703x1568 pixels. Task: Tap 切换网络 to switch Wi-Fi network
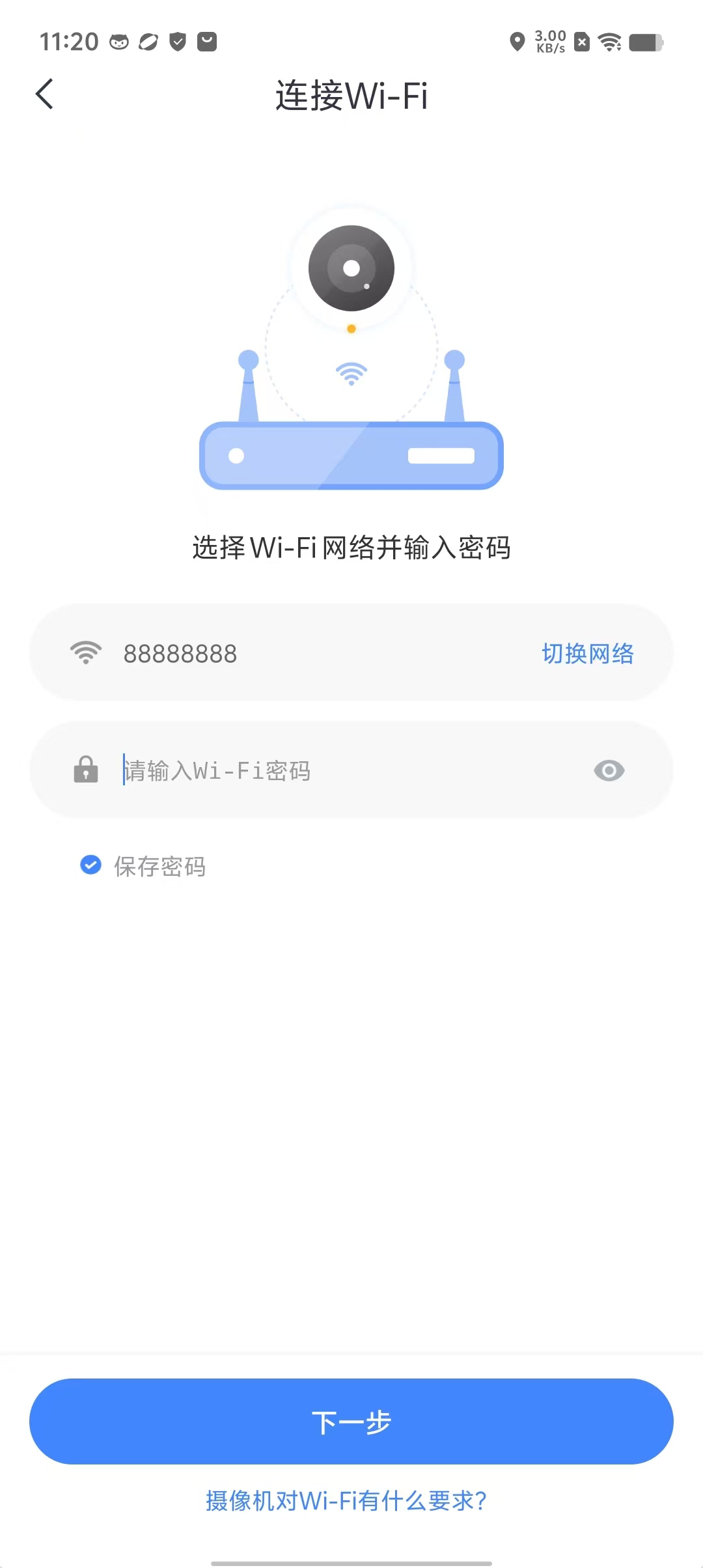(587, 654)
